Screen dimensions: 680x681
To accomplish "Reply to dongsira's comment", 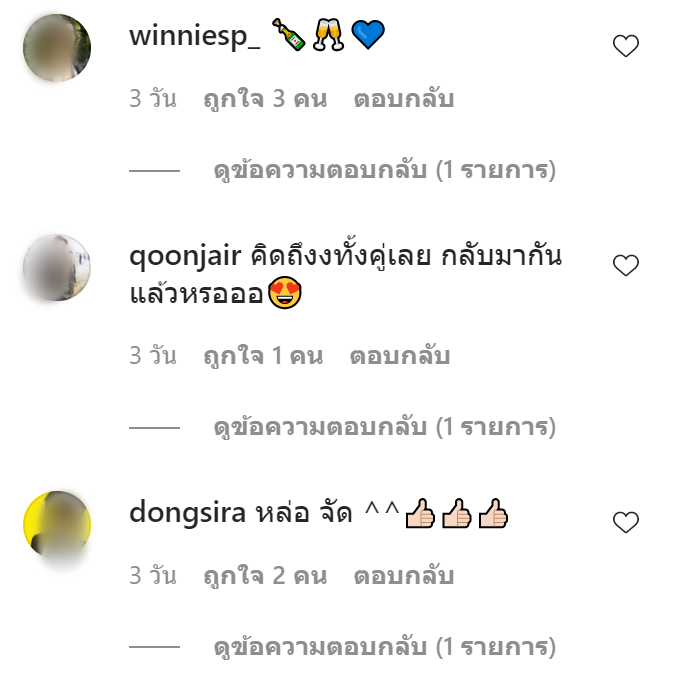I will tap(403, 576).
